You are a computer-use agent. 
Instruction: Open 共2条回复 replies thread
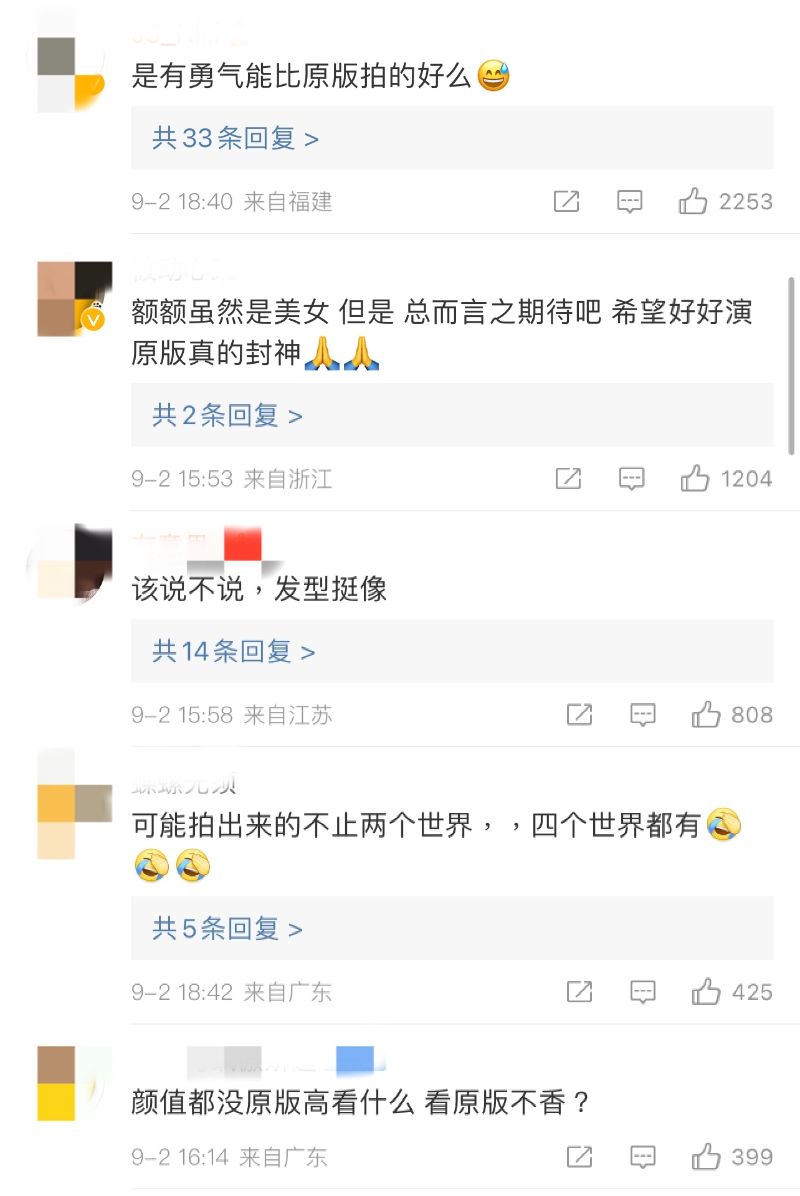coord(227,415)
